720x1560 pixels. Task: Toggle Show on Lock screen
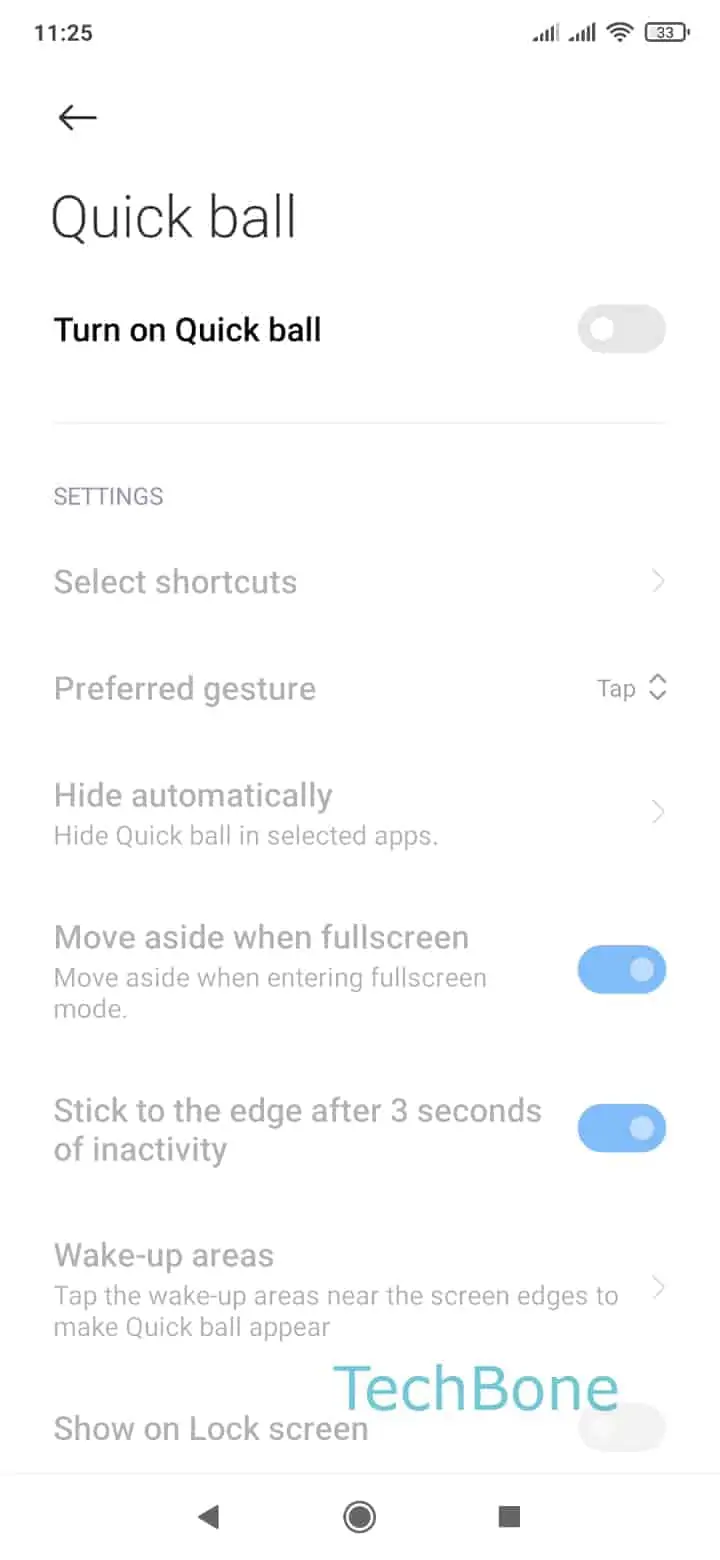click(x=621, y=1427)
